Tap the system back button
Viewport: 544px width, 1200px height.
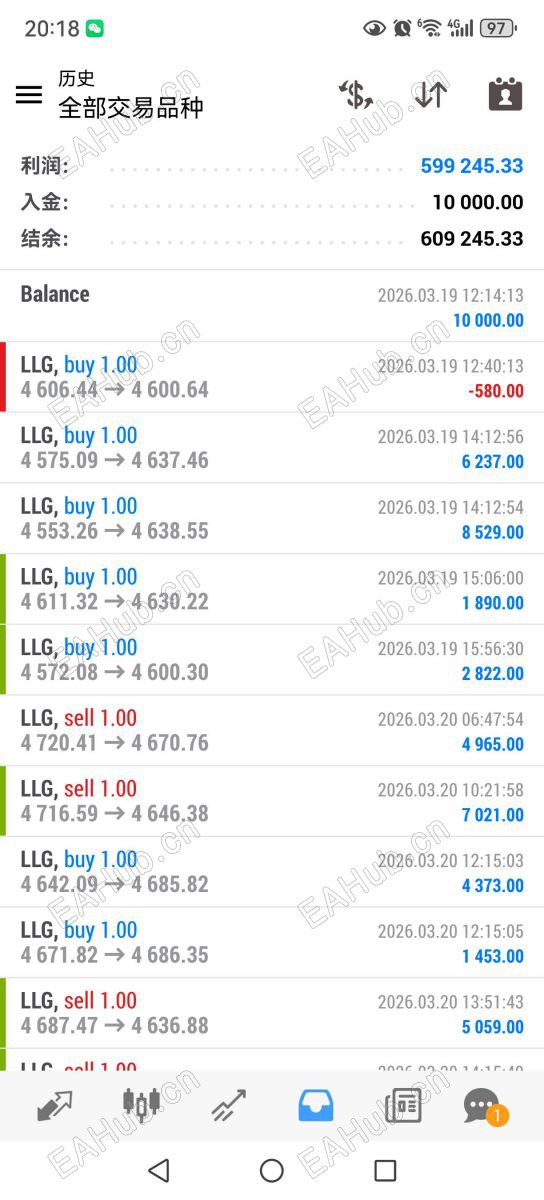coord(158,1170)
